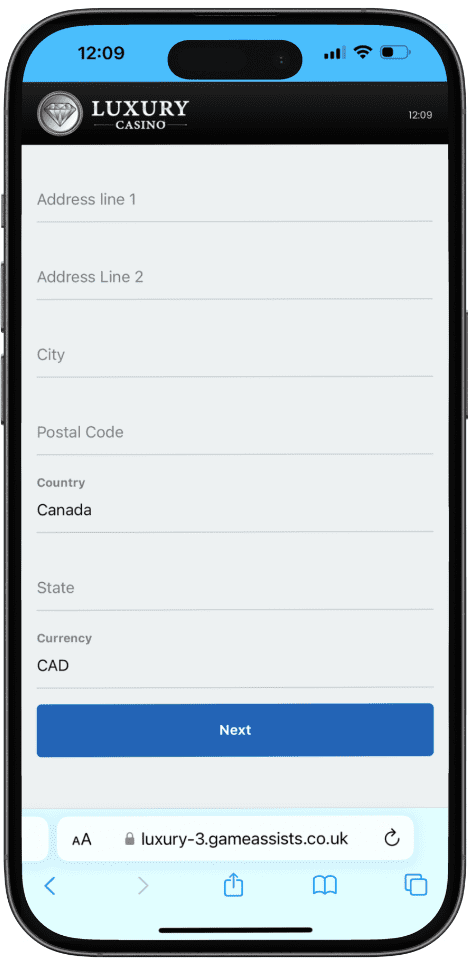This screenshot has height=965, width=468.
Task: Open the Country dropdown showing Canada
Action: pos(235,502)
